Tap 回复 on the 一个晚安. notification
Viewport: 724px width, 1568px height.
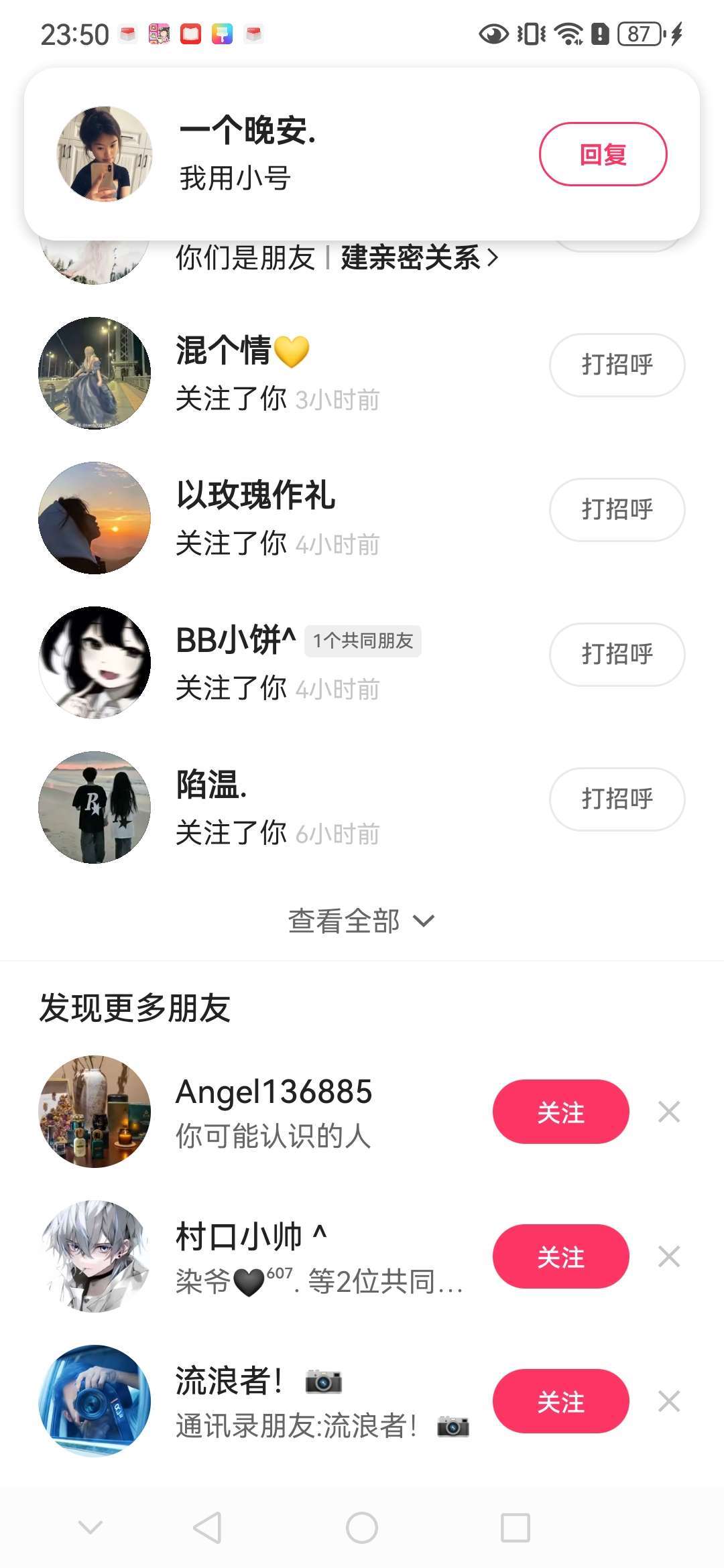click(603, 154)
